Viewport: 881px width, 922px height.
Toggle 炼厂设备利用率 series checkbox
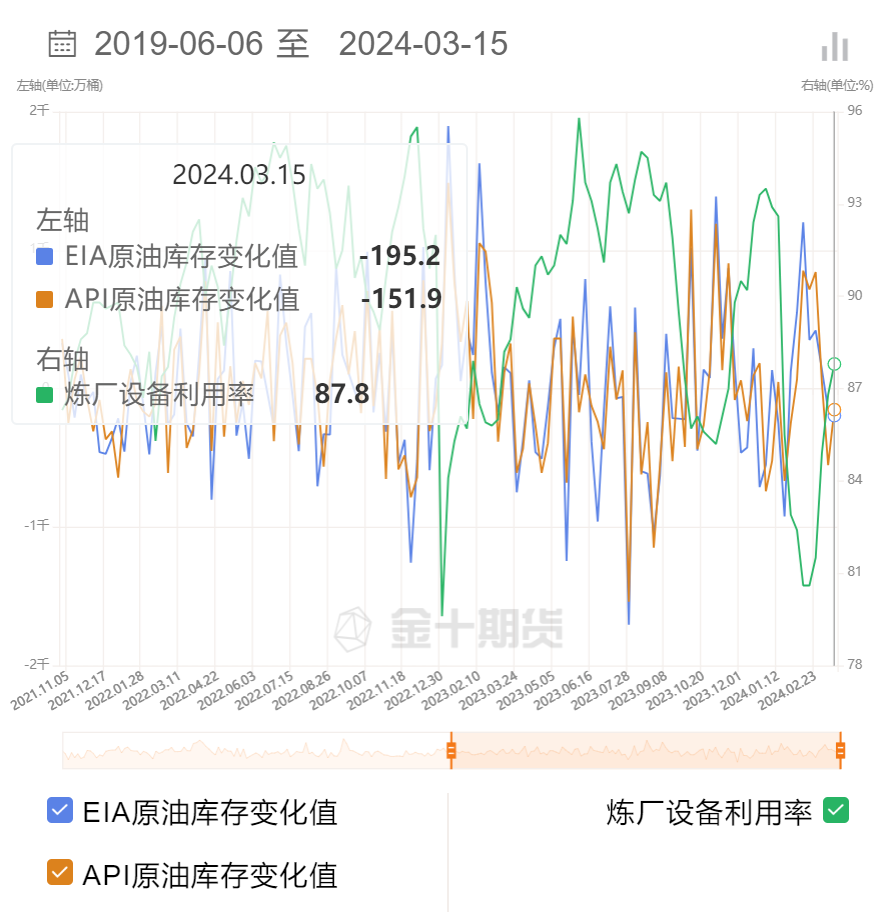coord(836,810)
